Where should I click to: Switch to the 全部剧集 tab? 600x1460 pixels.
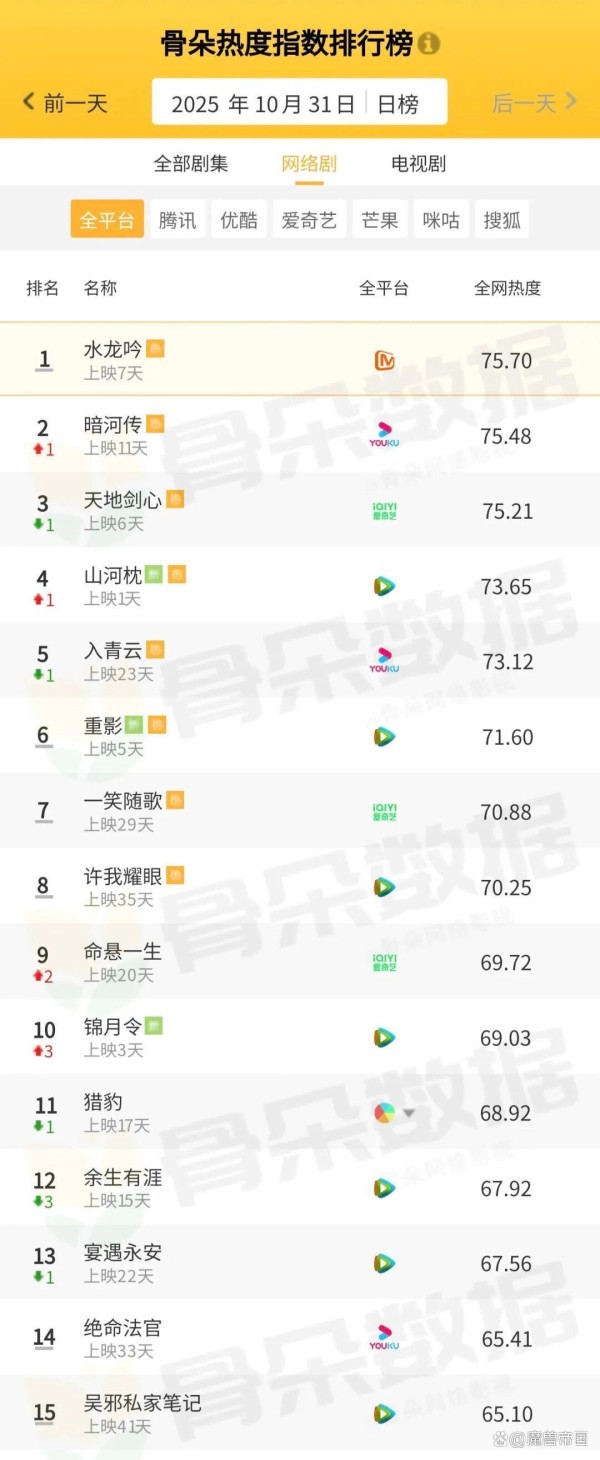click(191, 164)
